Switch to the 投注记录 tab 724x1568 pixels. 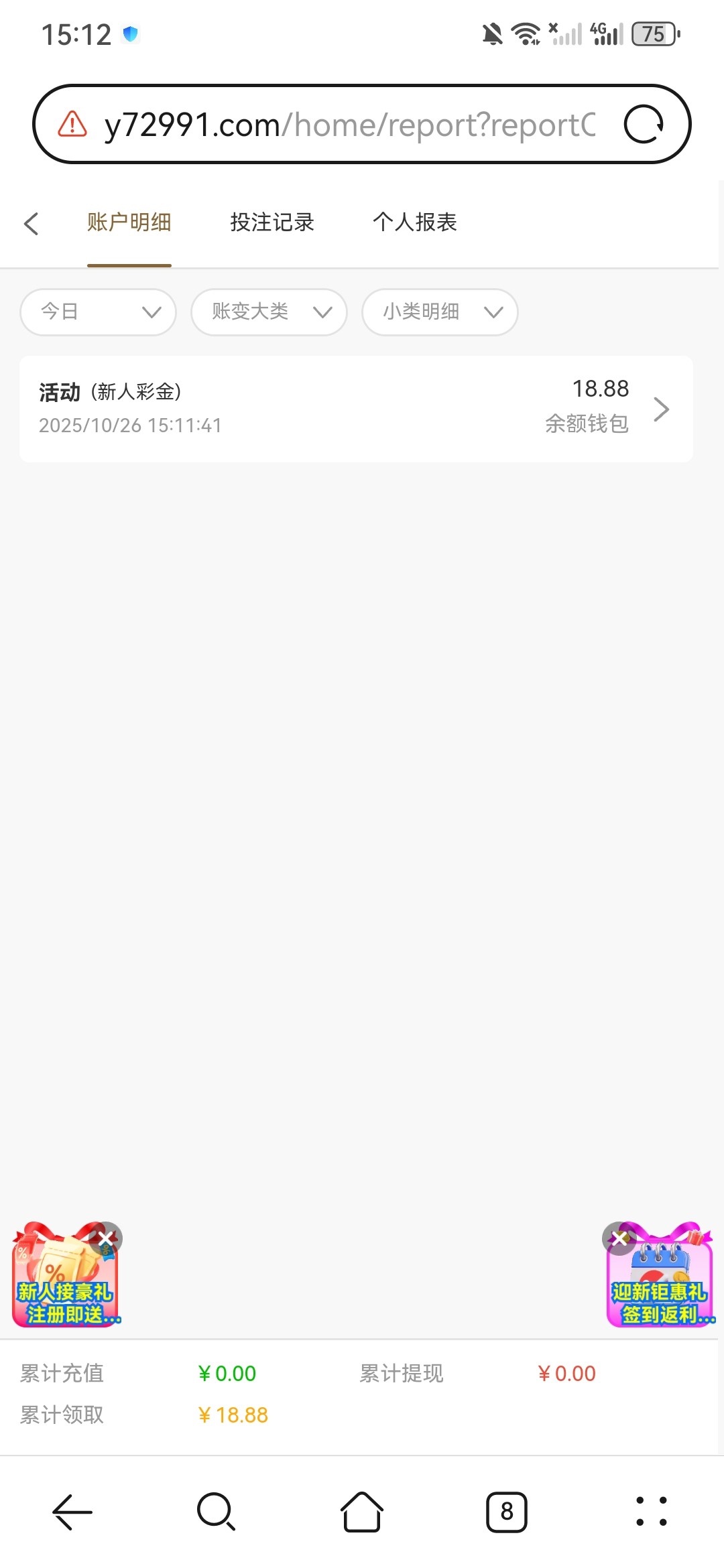click(x=271, y=222)
